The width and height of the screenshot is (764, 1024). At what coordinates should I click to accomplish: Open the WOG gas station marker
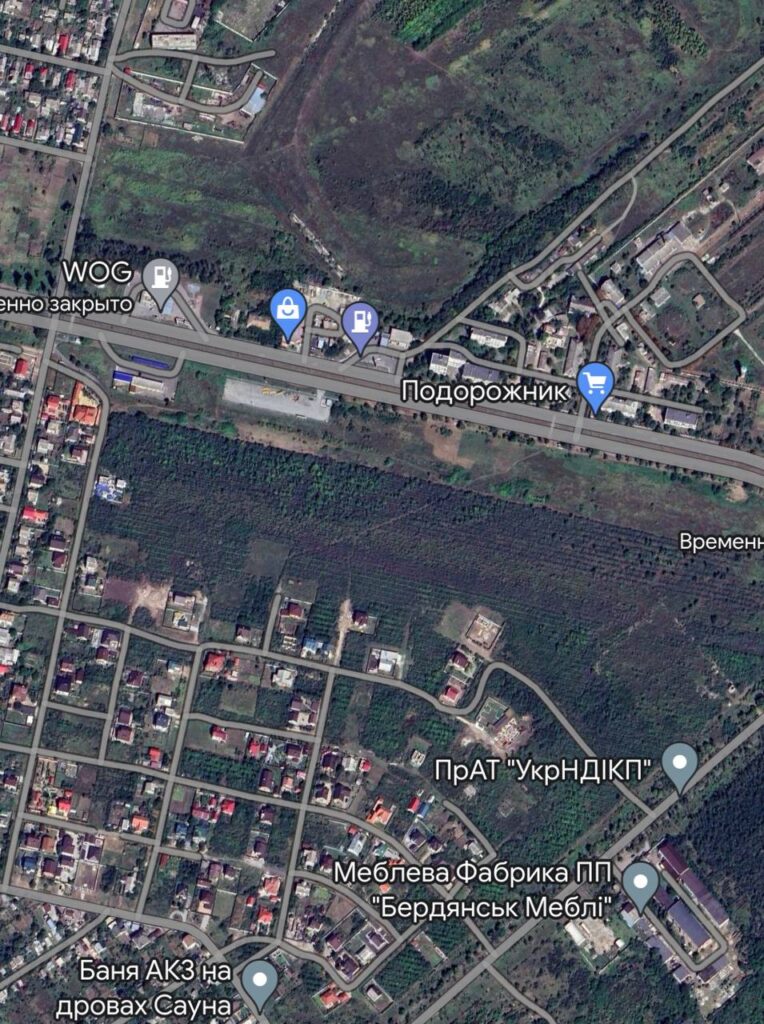click(159, 279)
